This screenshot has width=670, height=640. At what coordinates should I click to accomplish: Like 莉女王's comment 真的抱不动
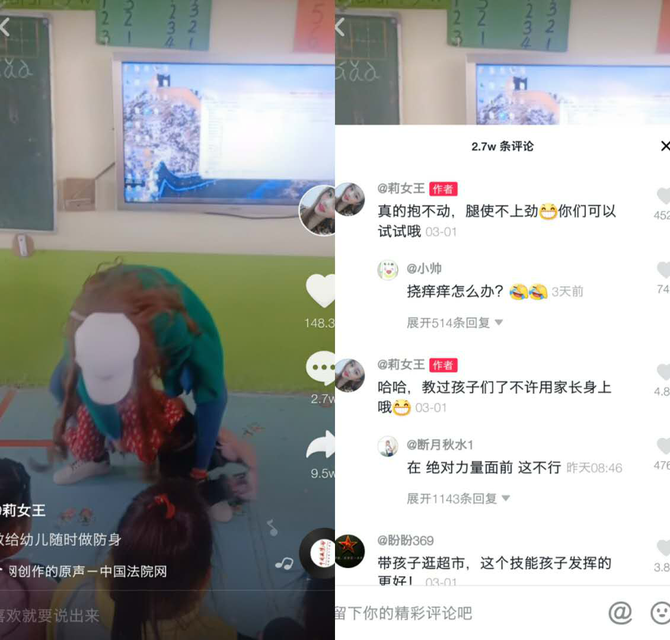click(x=662, y=196)
